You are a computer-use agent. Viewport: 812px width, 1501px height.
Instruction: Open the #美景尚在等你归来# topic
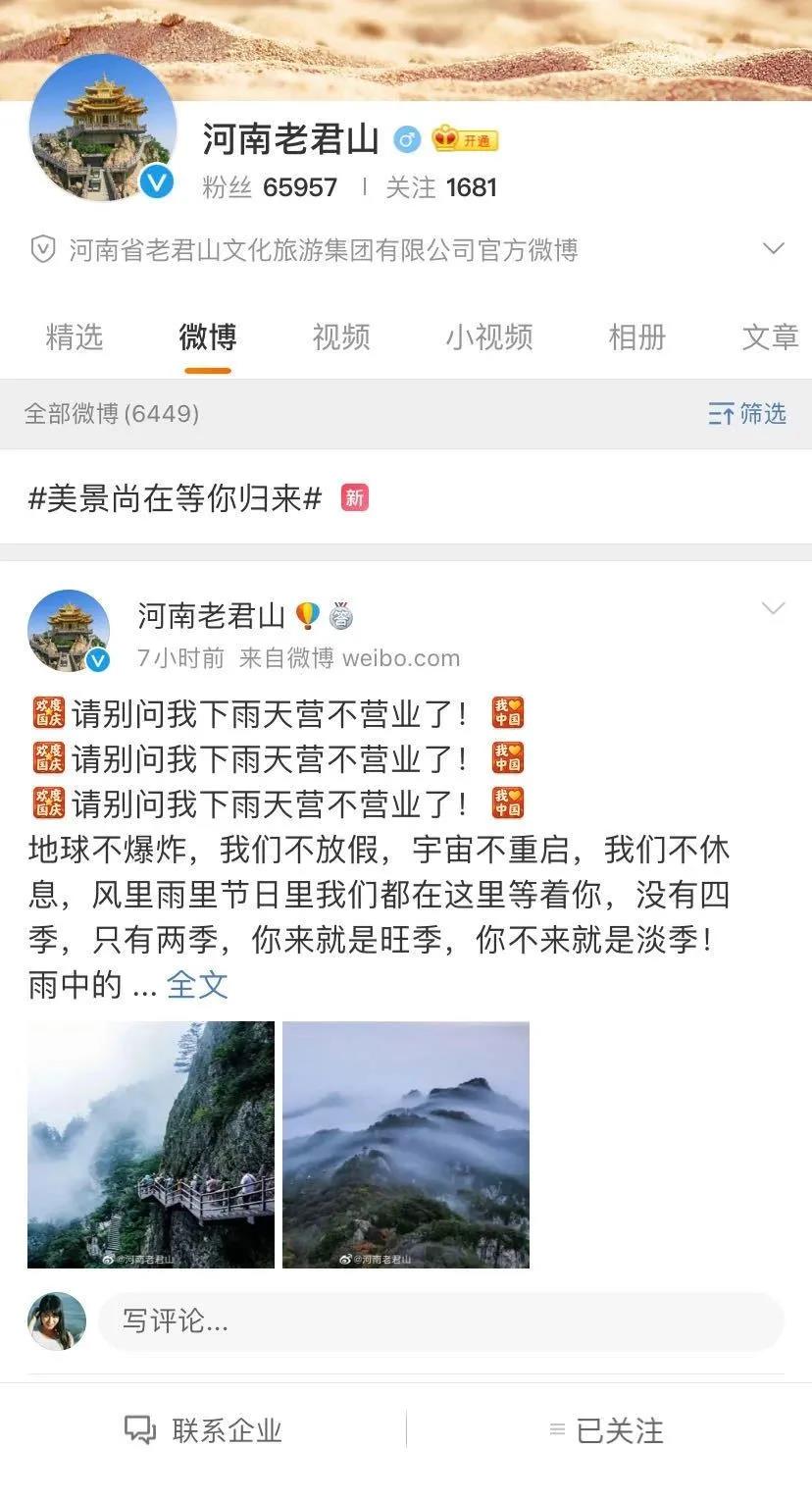176,499
